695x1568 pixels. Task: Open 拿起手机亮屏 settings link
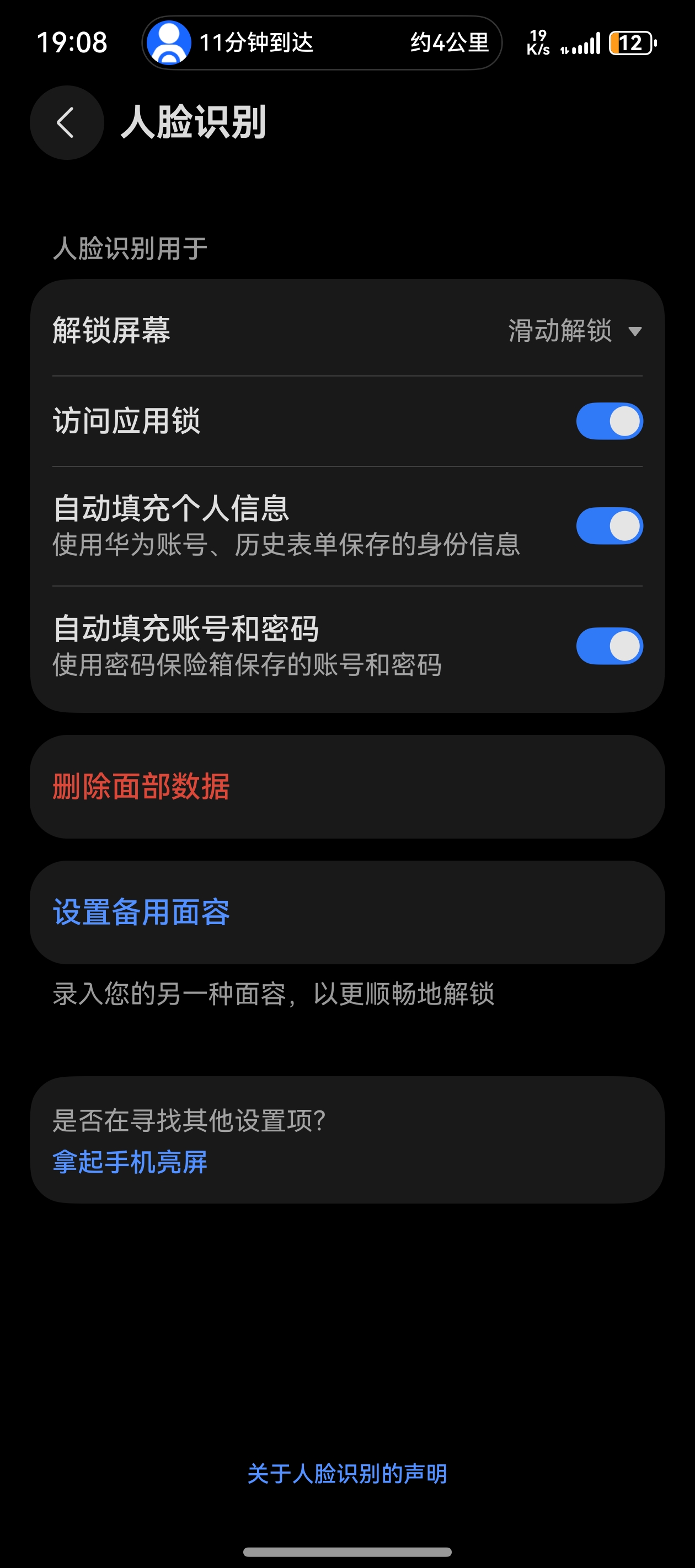point(130,1162)
